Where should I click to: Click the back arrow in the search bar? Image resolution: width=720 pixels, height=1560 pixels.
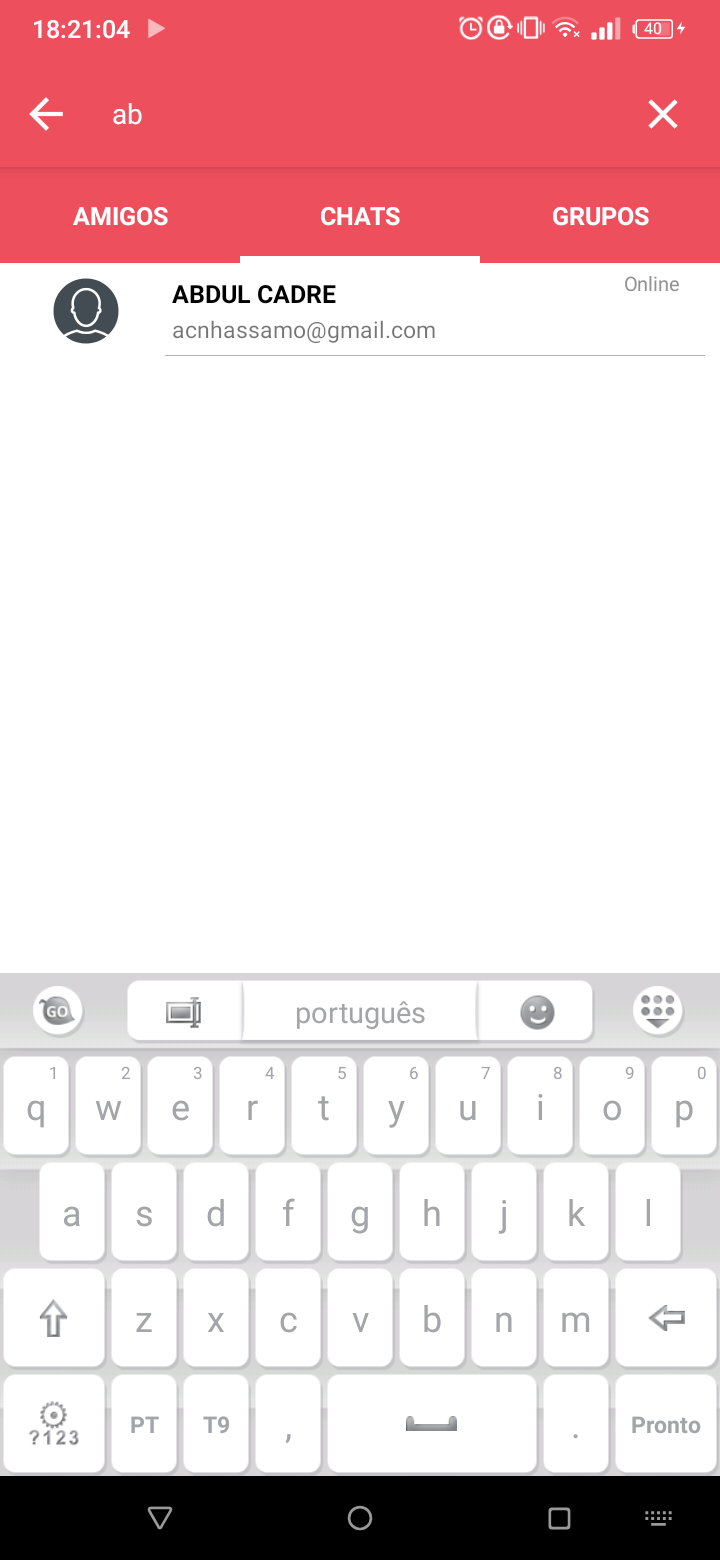tap(46, 113)
